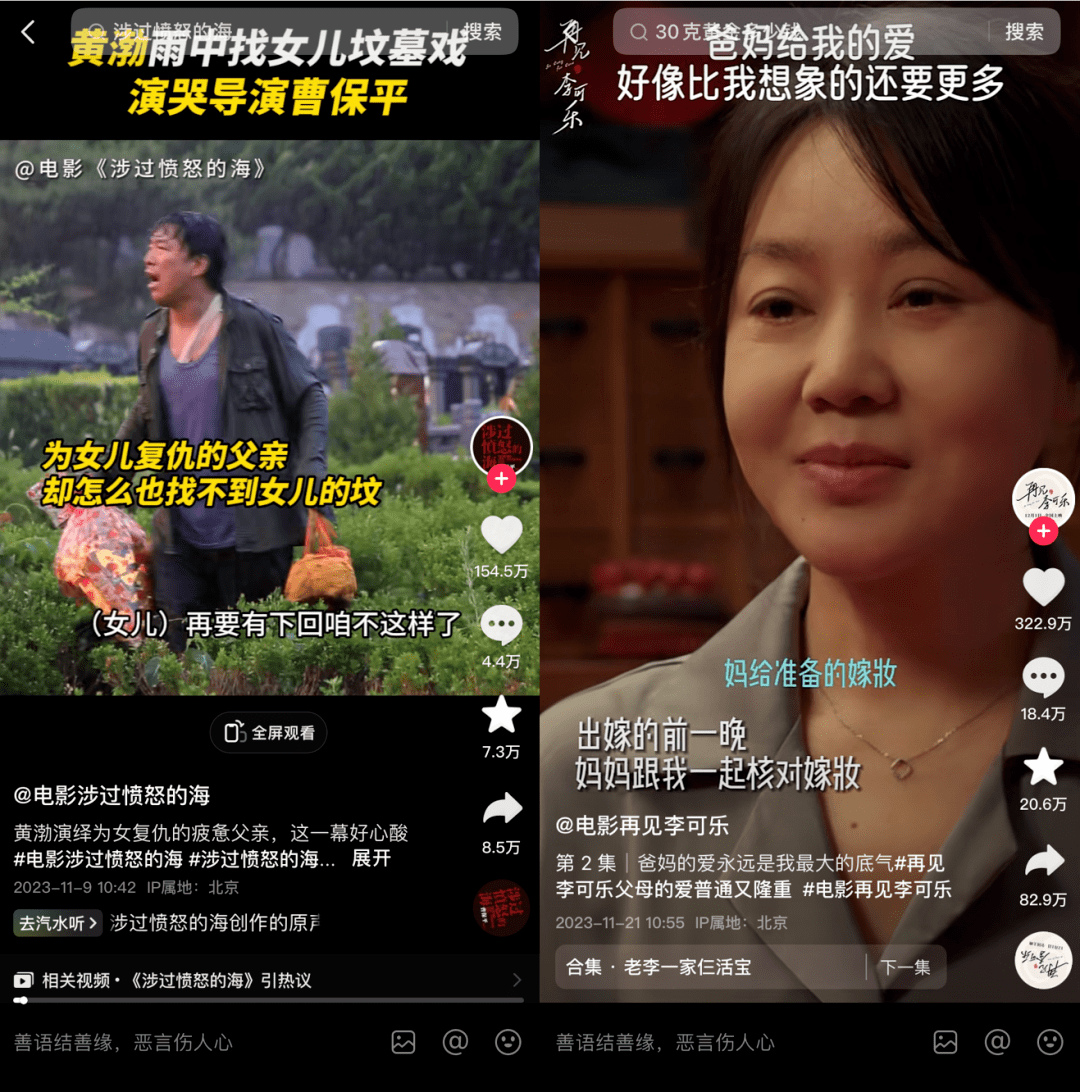Viewport: 1080px width, 1092px height.
Task: Go to 下一集 in the collection
Action: click(905, 967)
